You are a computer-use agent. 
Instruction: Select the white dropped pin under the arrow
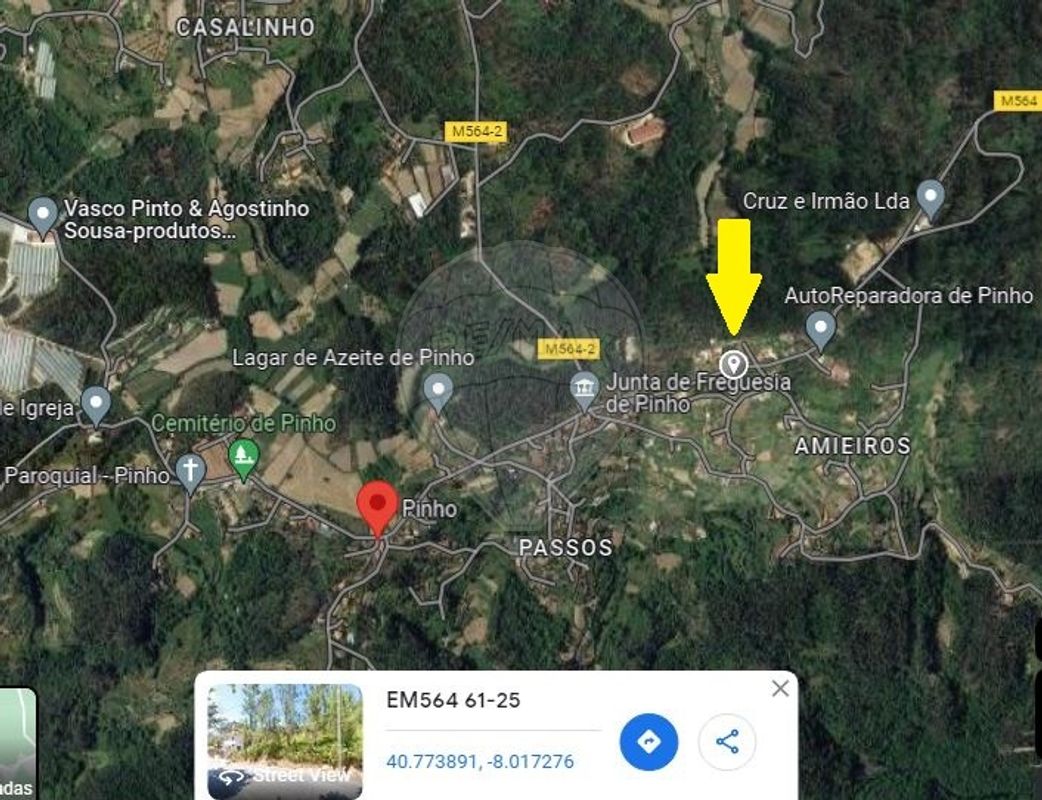(x=733, y=363)
